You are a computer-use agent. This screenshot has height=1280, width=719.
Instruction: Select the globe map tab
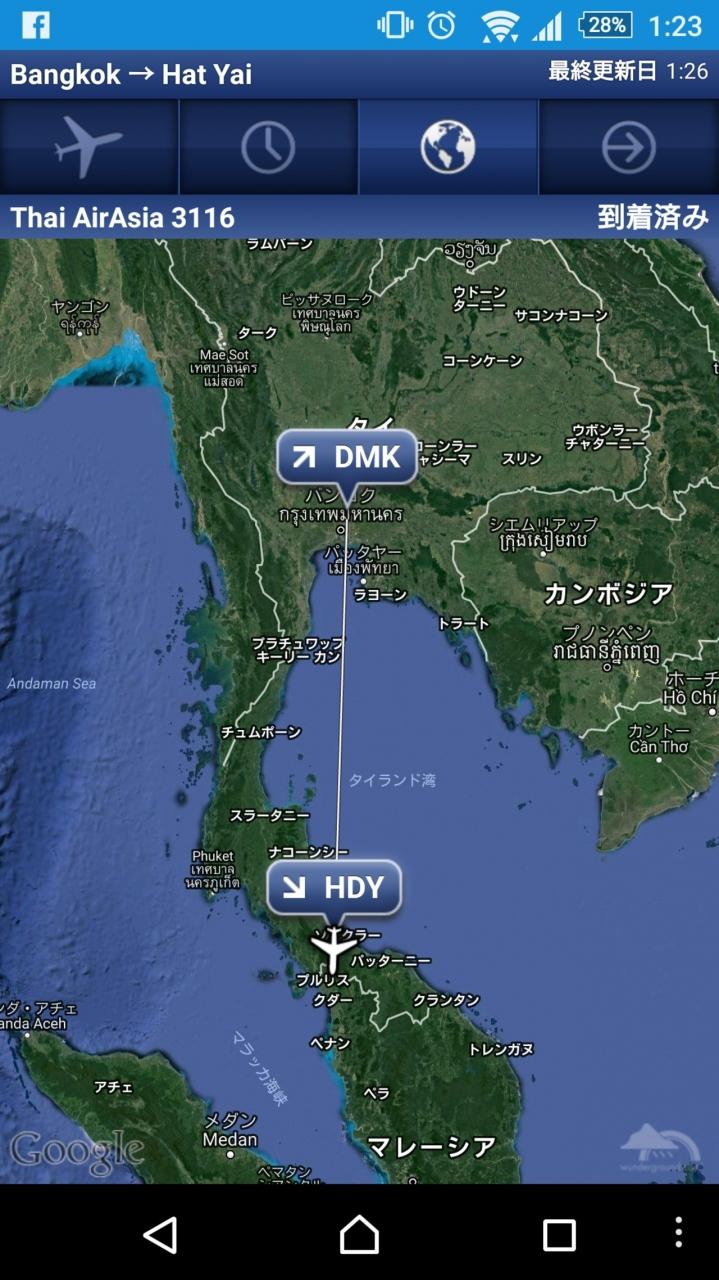448,147
